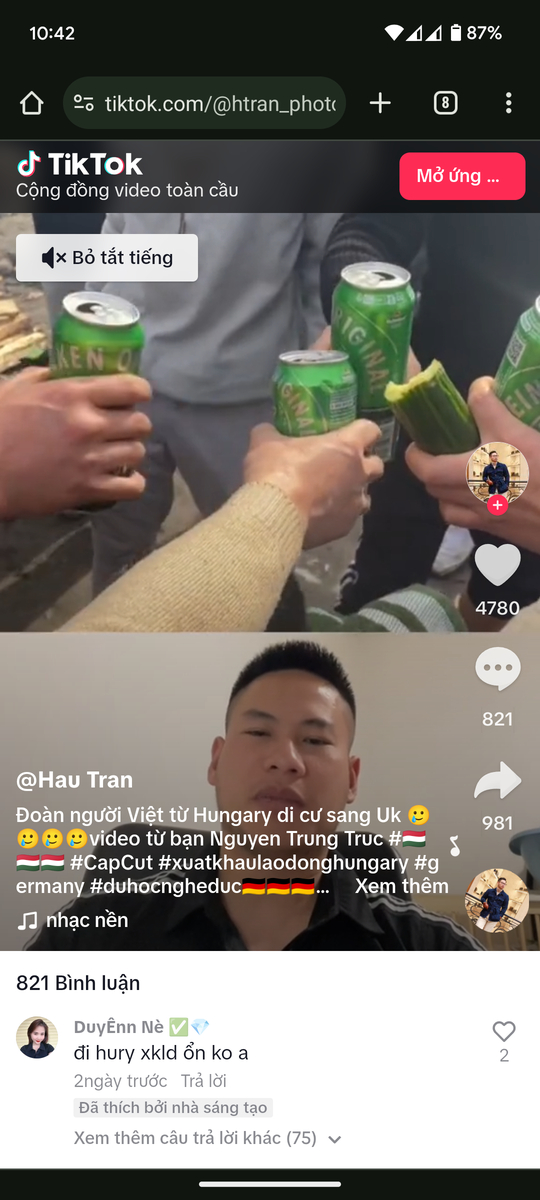540x1200 pixels.
Task: Share the video using the arrow icon
Action: pyautogui.click(x=497, y=781)
